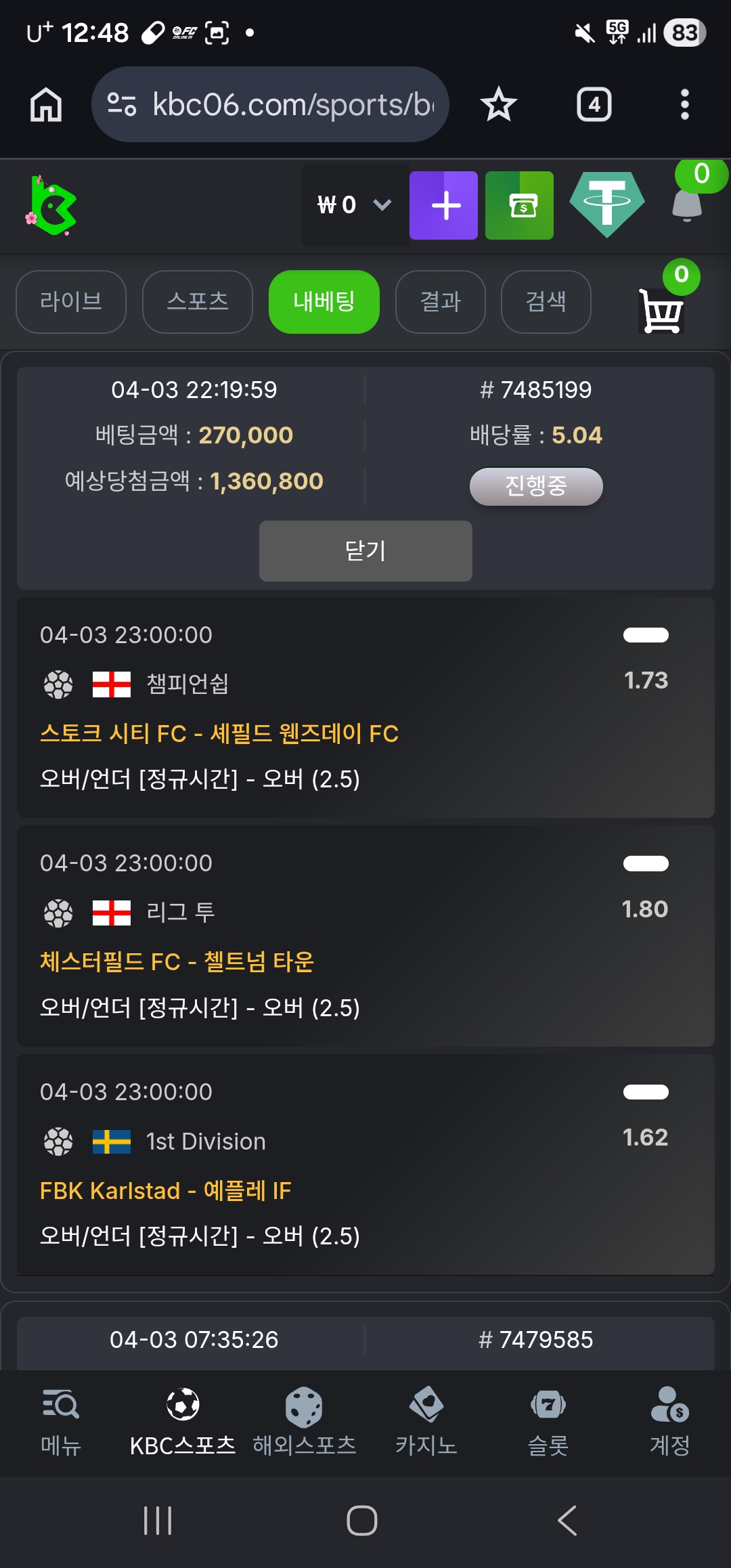Open the 결과 tab
The image size is (731, 1568).
pyautogui.click(x=440, y=302)
